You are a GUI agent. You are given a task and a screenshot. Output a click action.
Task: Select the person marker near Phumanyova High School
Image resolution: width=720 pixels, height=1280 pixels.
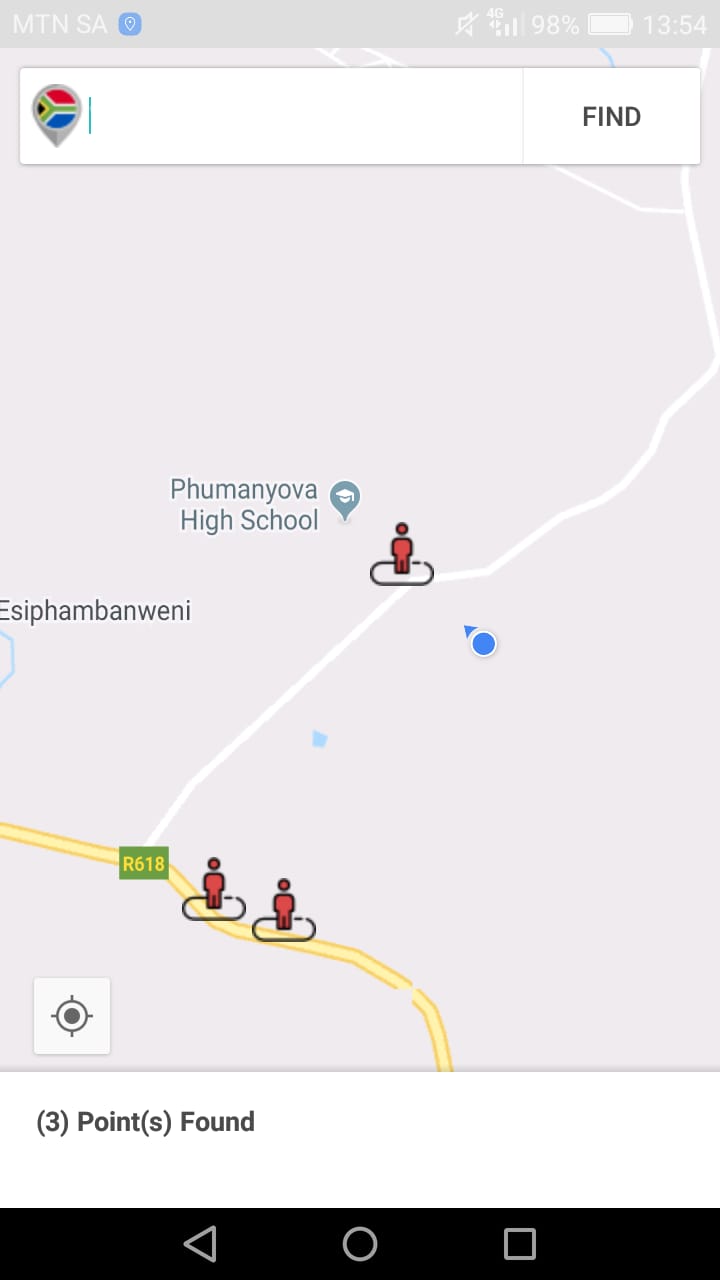[x=402, y=555]
